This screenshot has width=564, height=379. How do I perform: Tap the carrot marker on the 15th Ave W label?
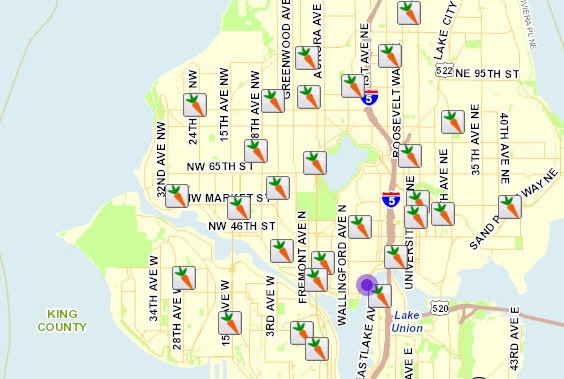click(230, 323)
